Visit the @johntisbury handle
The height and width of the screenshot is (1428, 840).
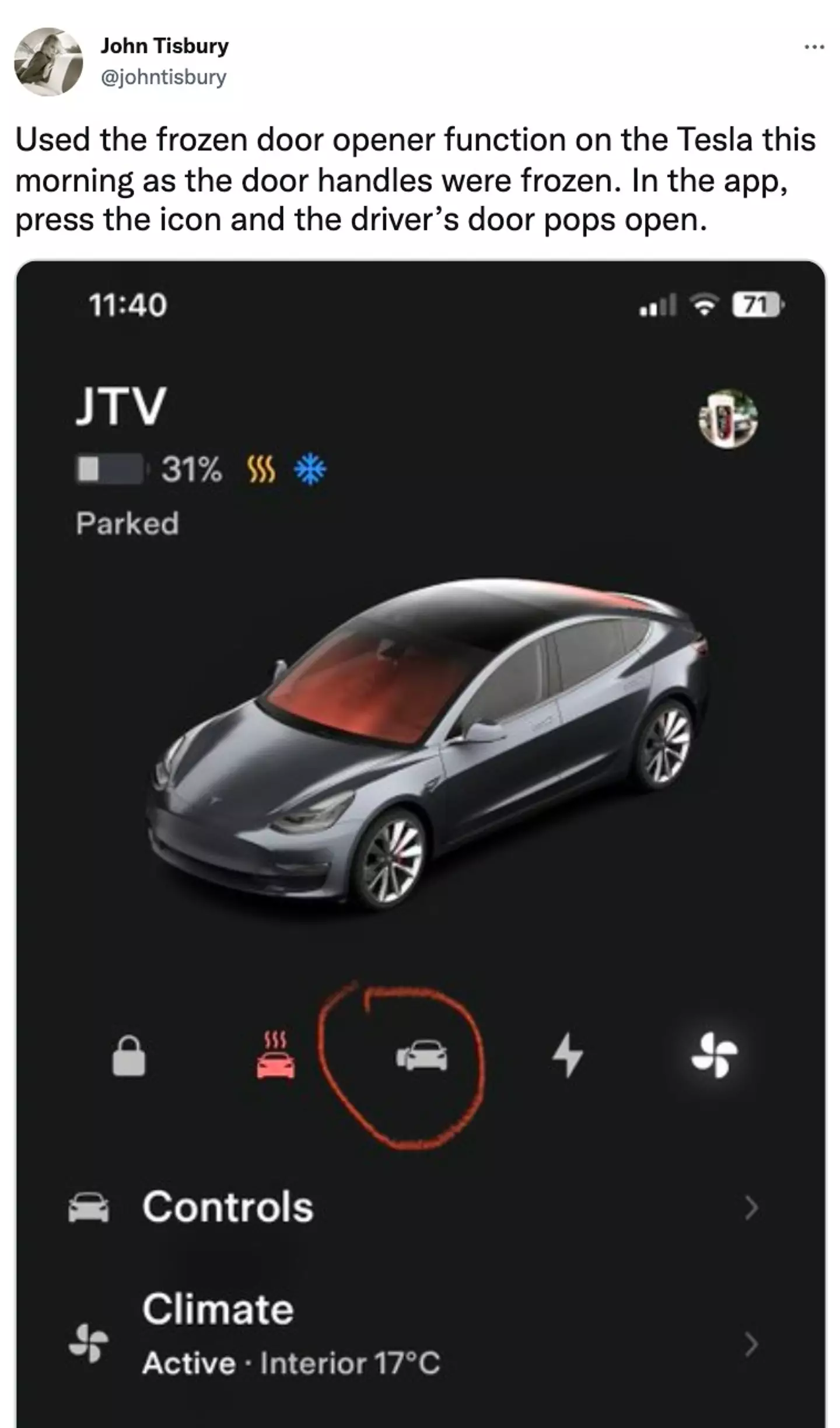163,77
